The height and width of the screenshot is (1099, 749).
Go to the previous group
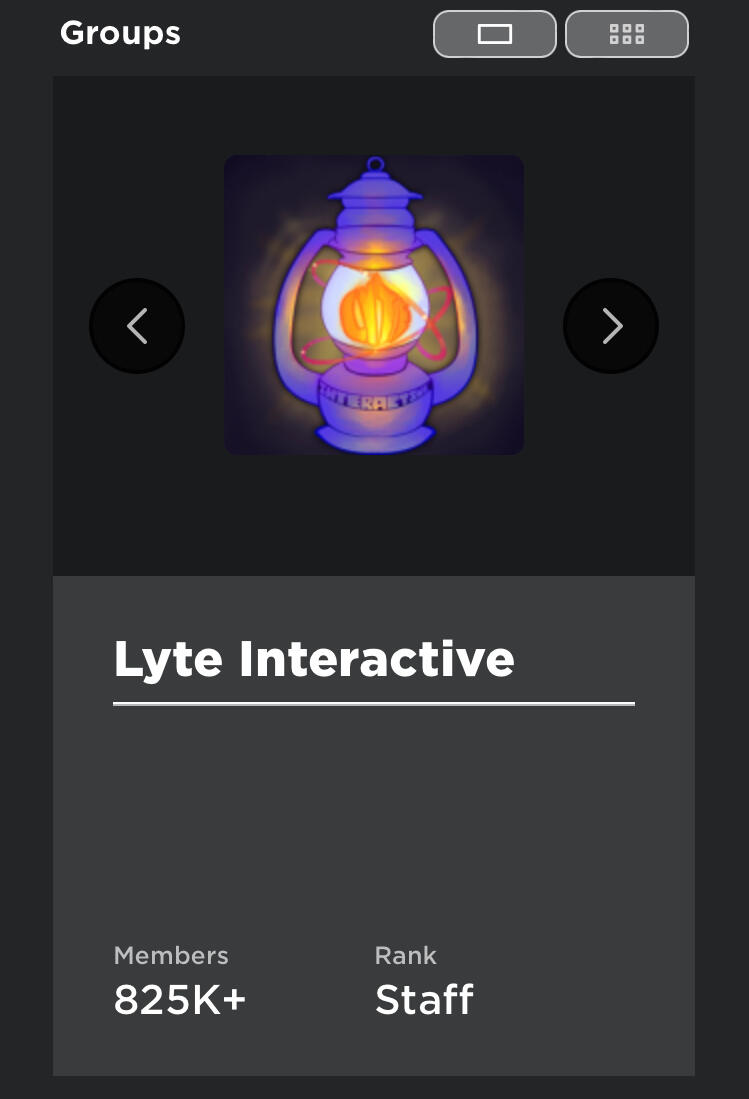(137, 326)
